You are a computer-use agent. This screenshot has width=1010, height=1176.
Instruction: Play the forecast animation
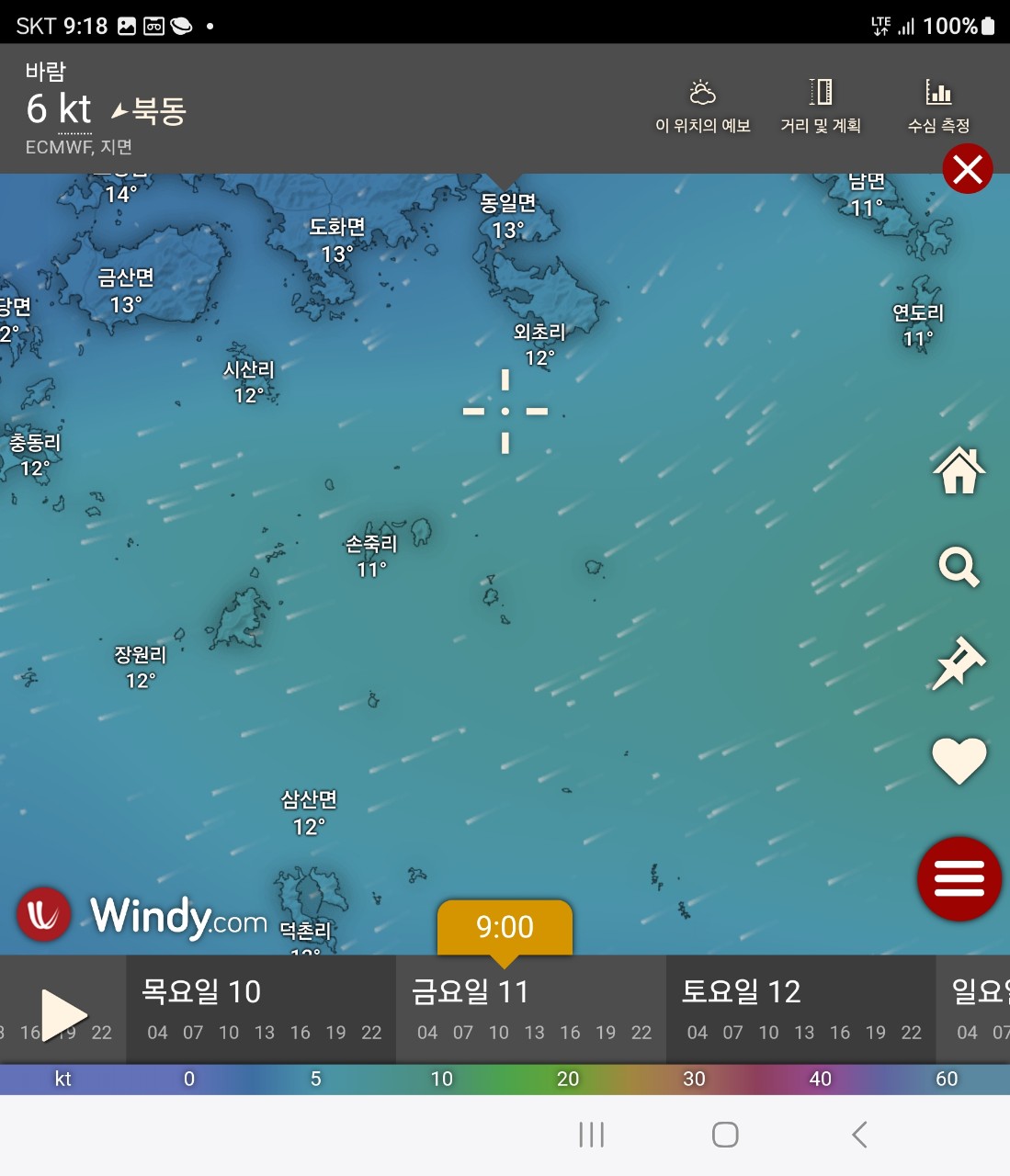coord(62,1014)
